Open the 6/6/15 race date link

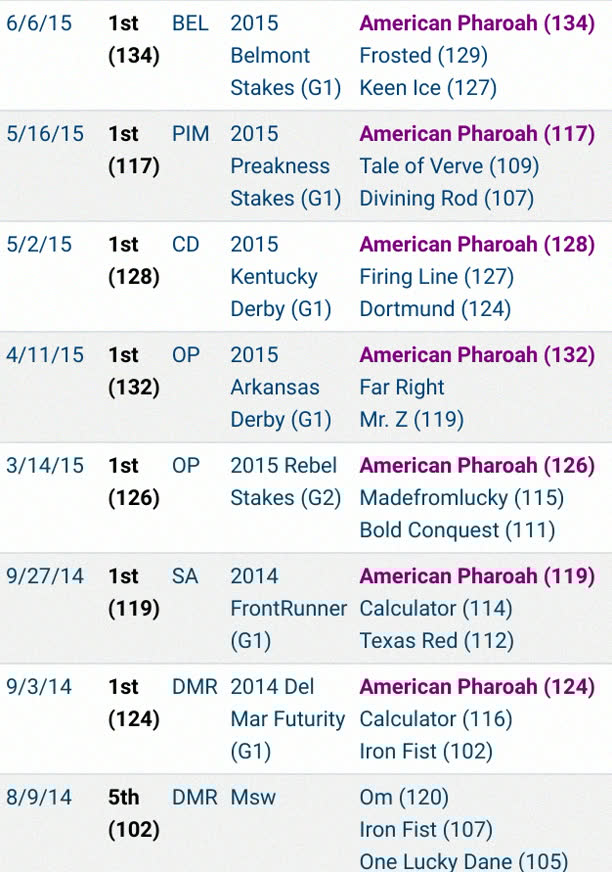pos(39,23)
